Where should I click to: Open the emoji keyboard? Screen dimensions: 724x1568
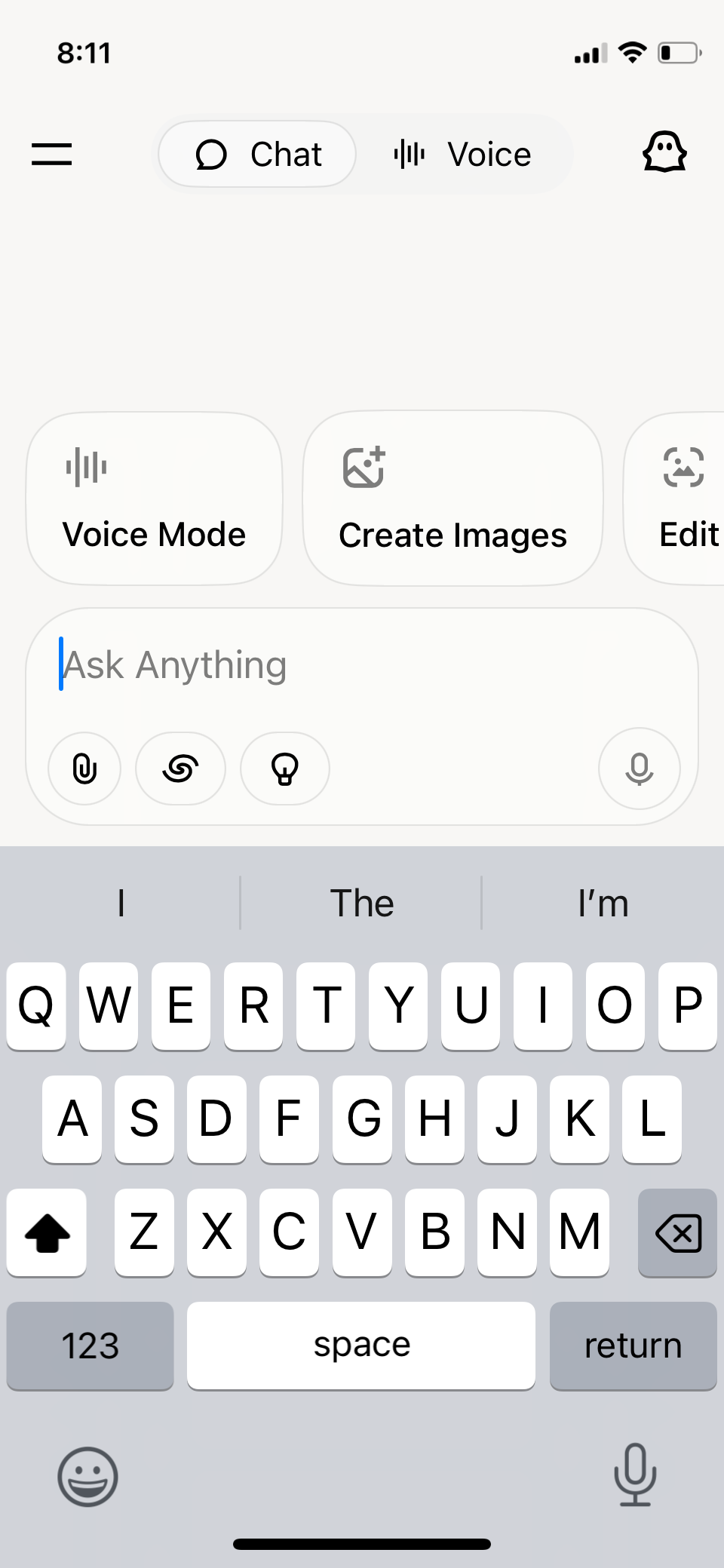click(87, 1476)
